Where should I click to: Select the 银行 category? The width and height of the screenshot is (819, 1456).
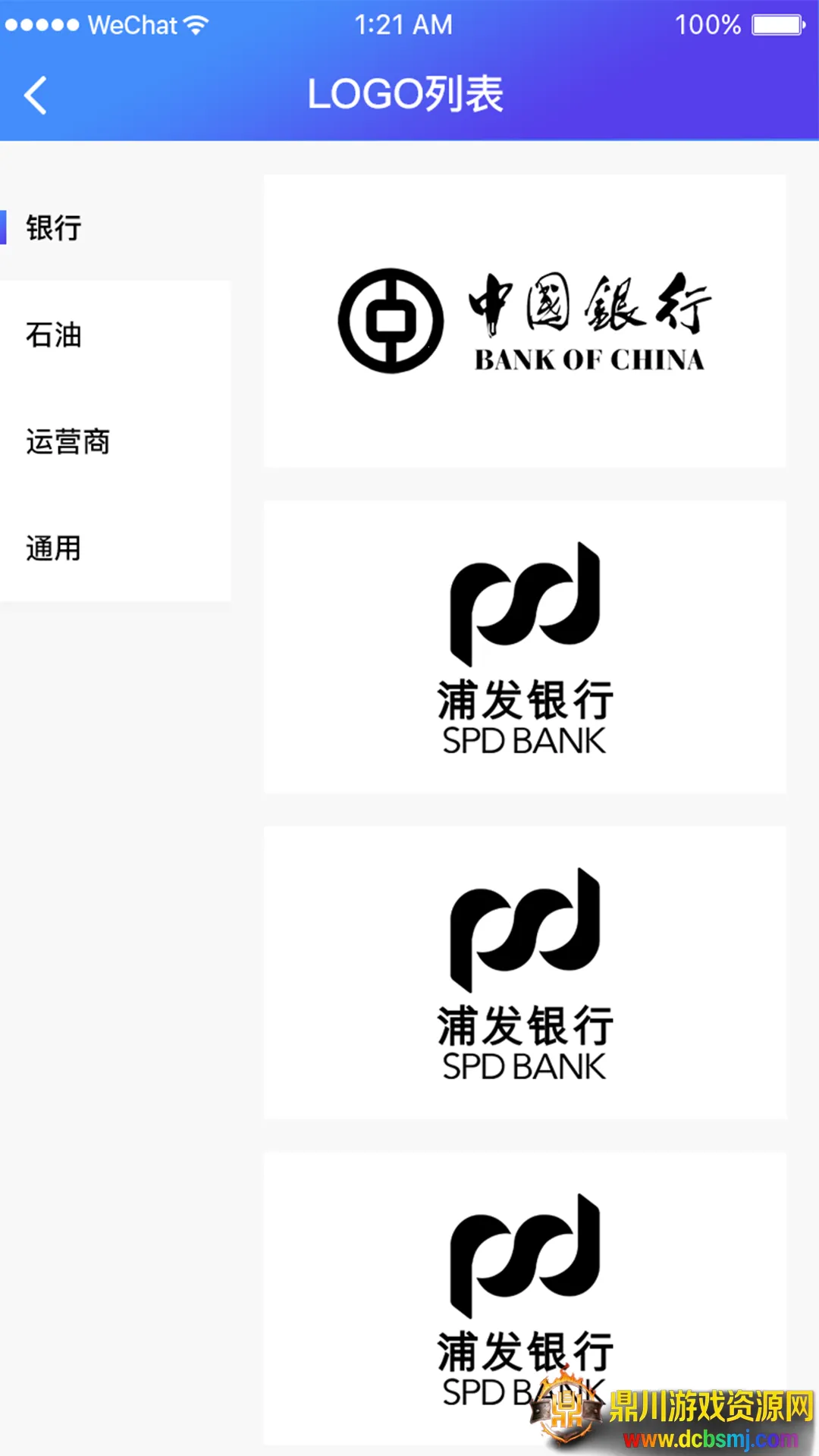click(x=55, y=227)
